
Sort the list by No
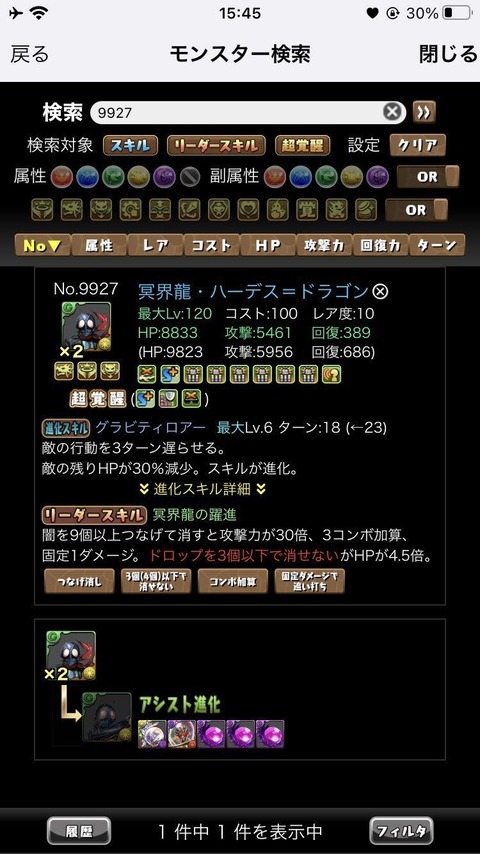click(42, 246)
